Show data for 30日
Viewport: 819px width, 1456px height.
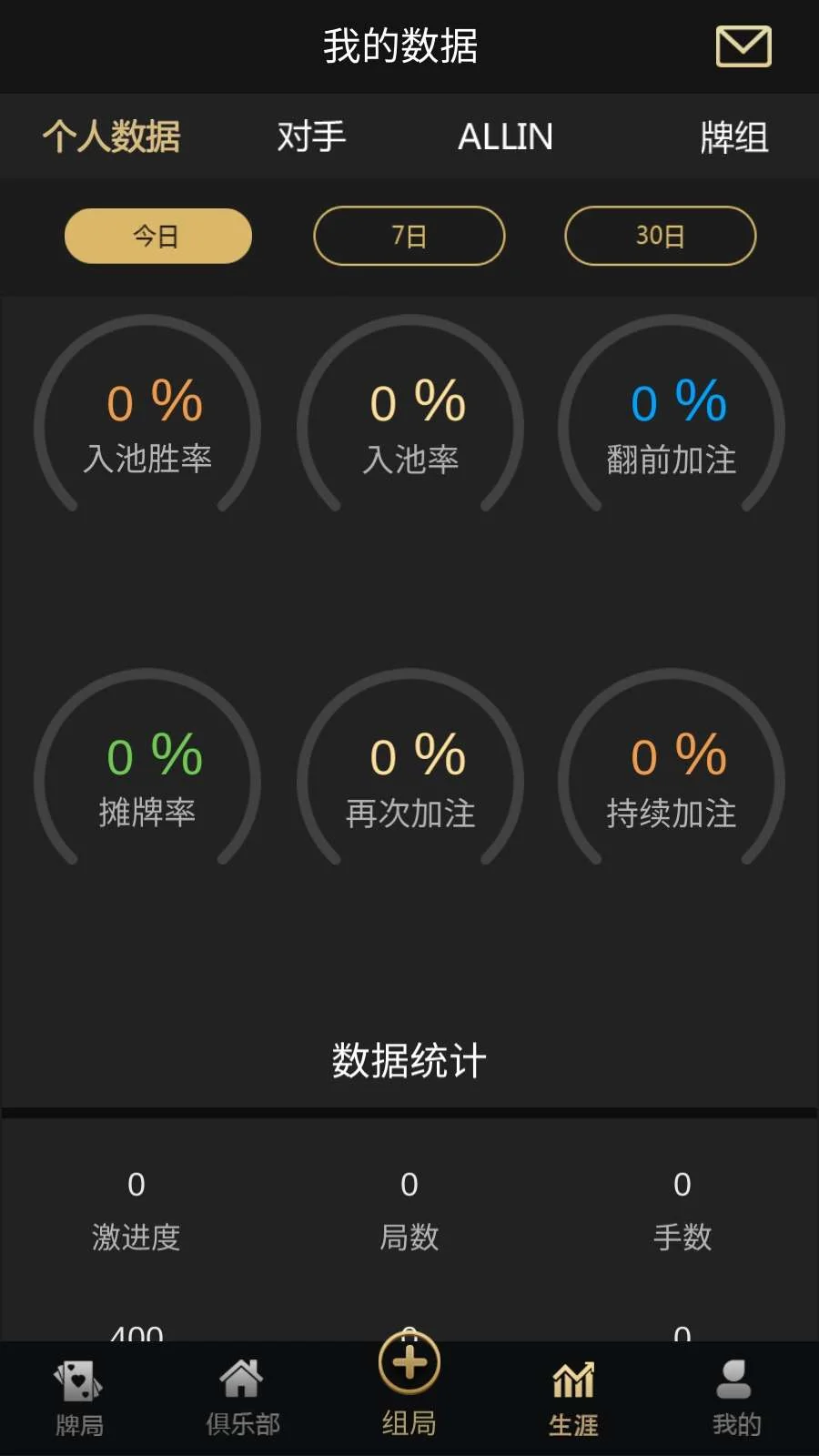pyautogui.click(x=661, y=237)
